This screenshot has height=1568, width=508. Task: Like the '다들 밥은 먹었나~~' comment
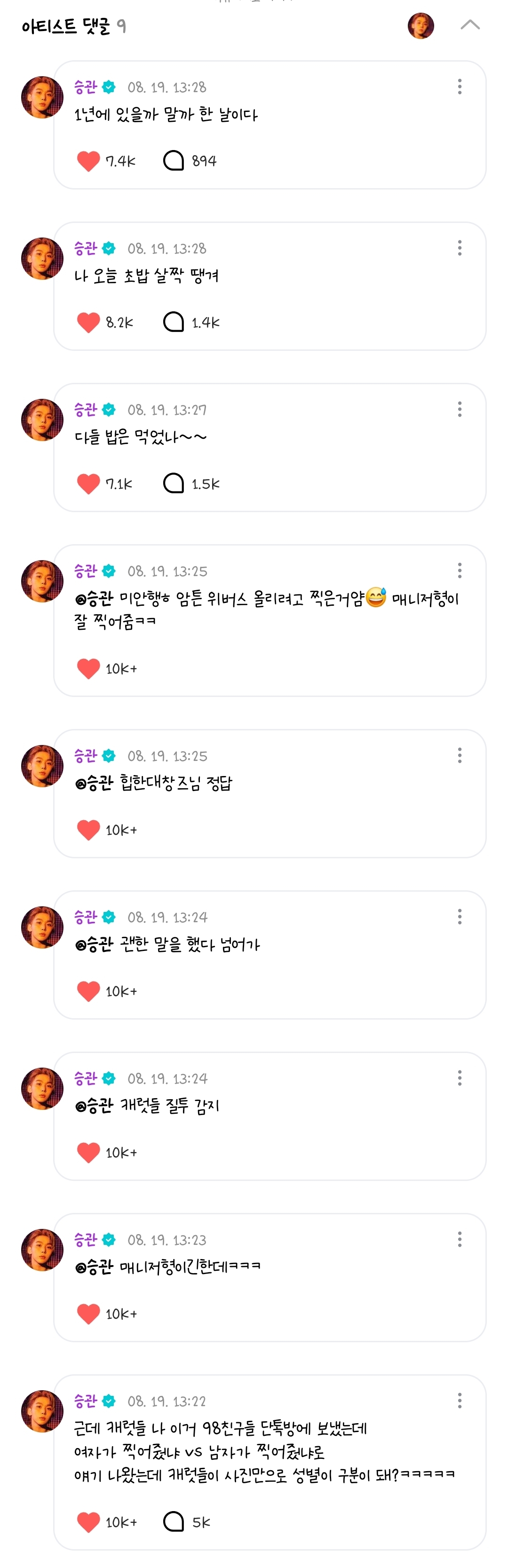coord(88,483)
